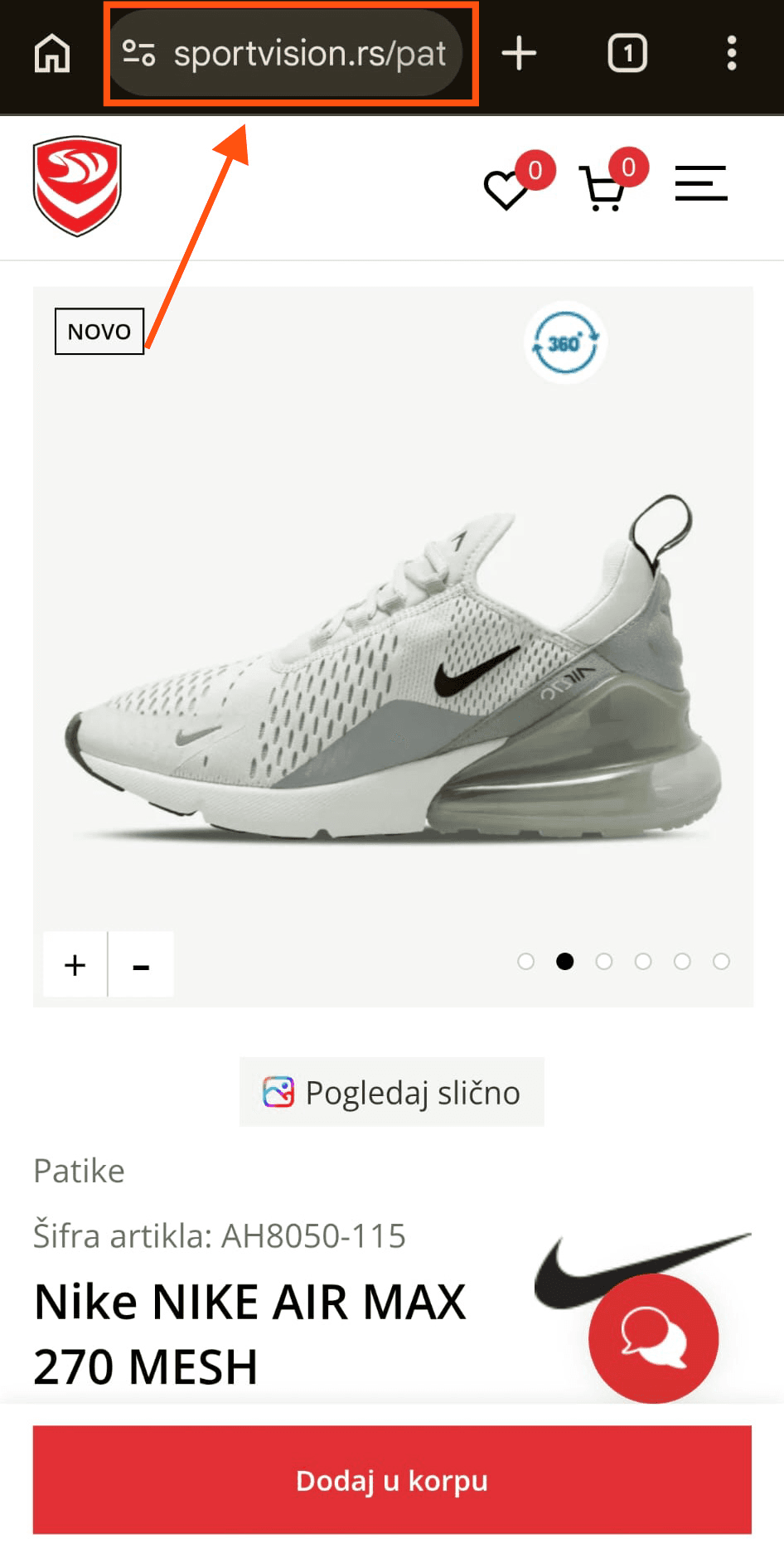Open a new browser tab
Screen dimensions: 784x1548
point(520,54)
